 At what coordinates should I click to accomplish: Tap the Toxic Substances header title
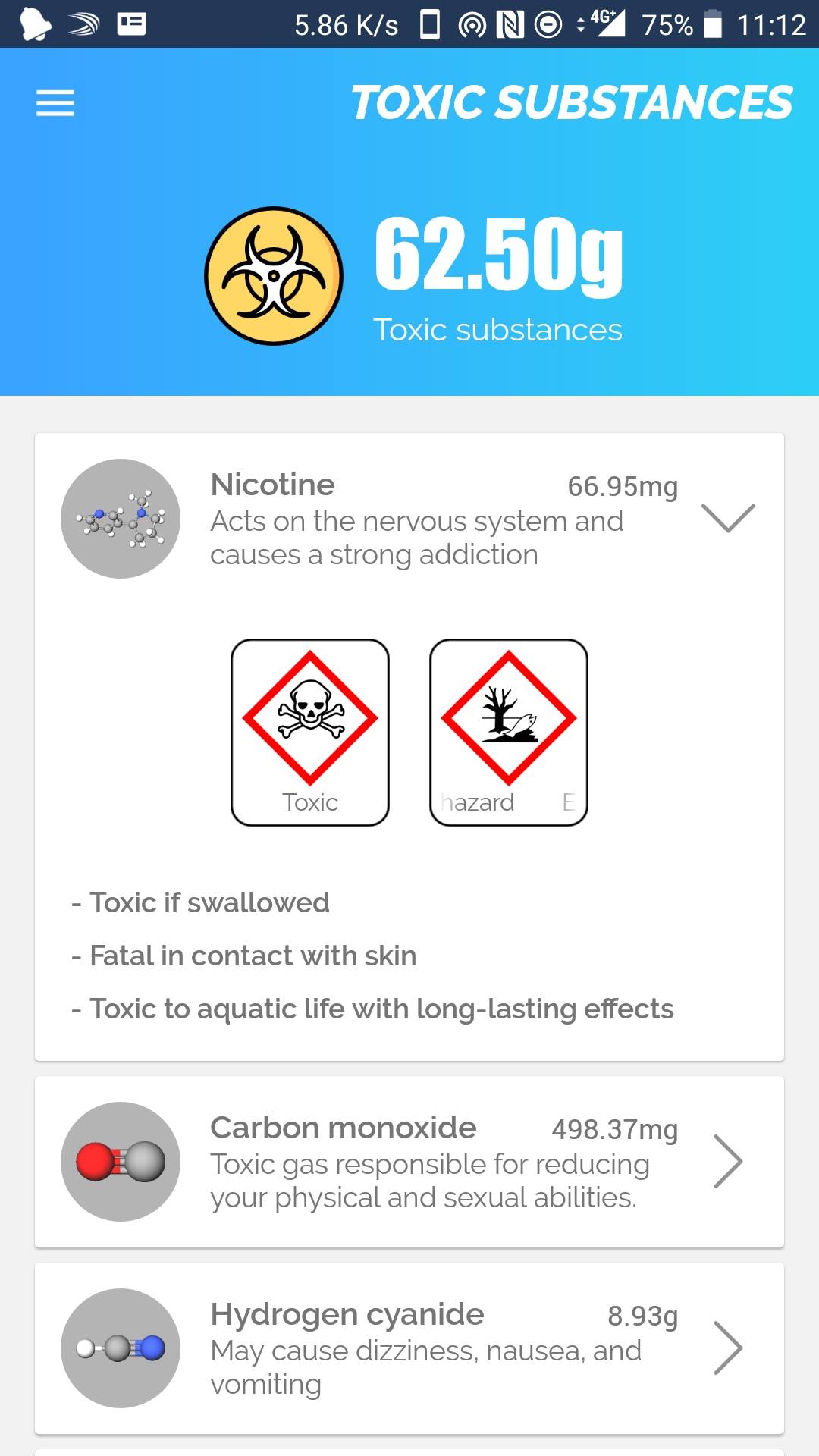tap(572, 102)
